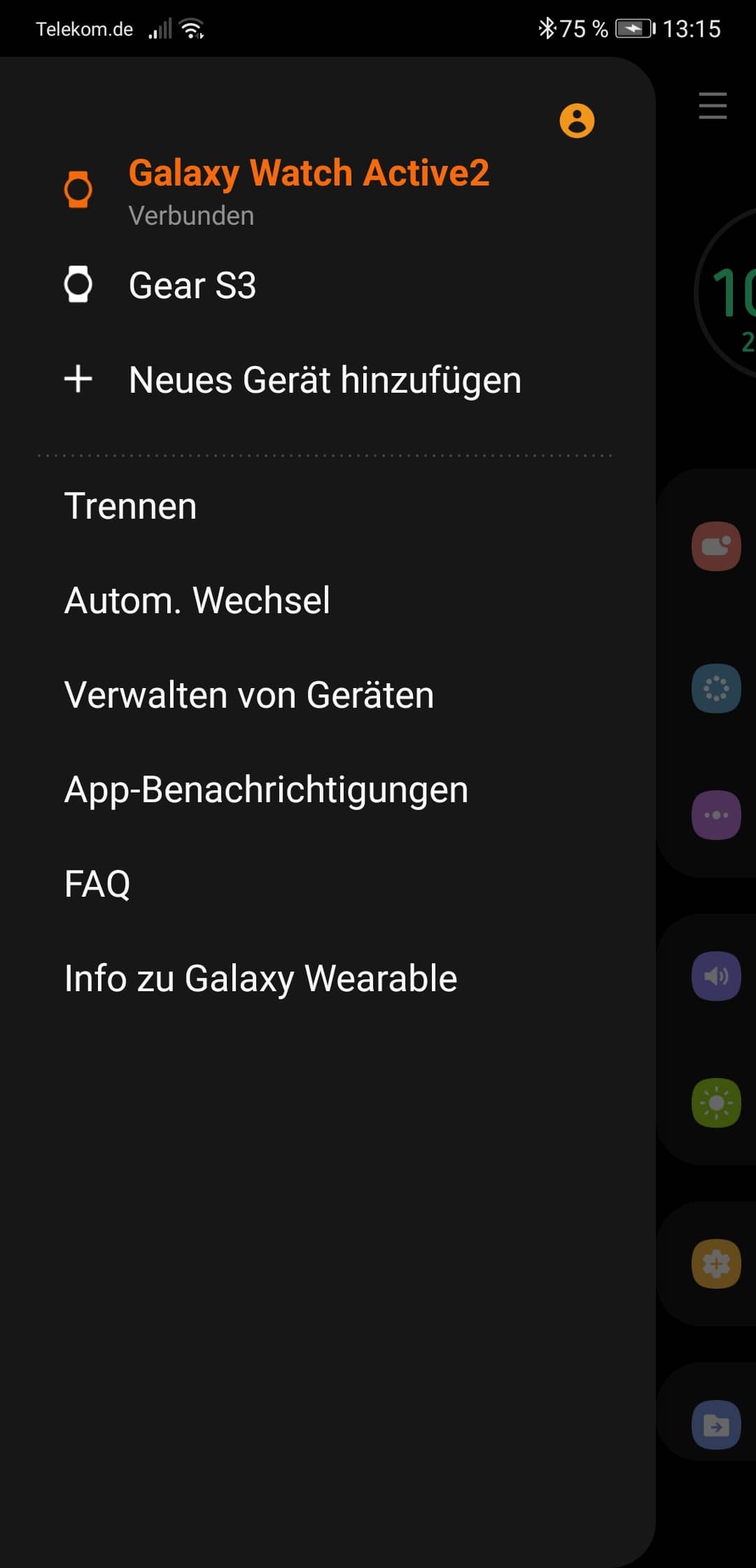Screen dimensions: 756x1568
Task: Go to App-Benachrichtigungen
Action: [x=266, y=790]
